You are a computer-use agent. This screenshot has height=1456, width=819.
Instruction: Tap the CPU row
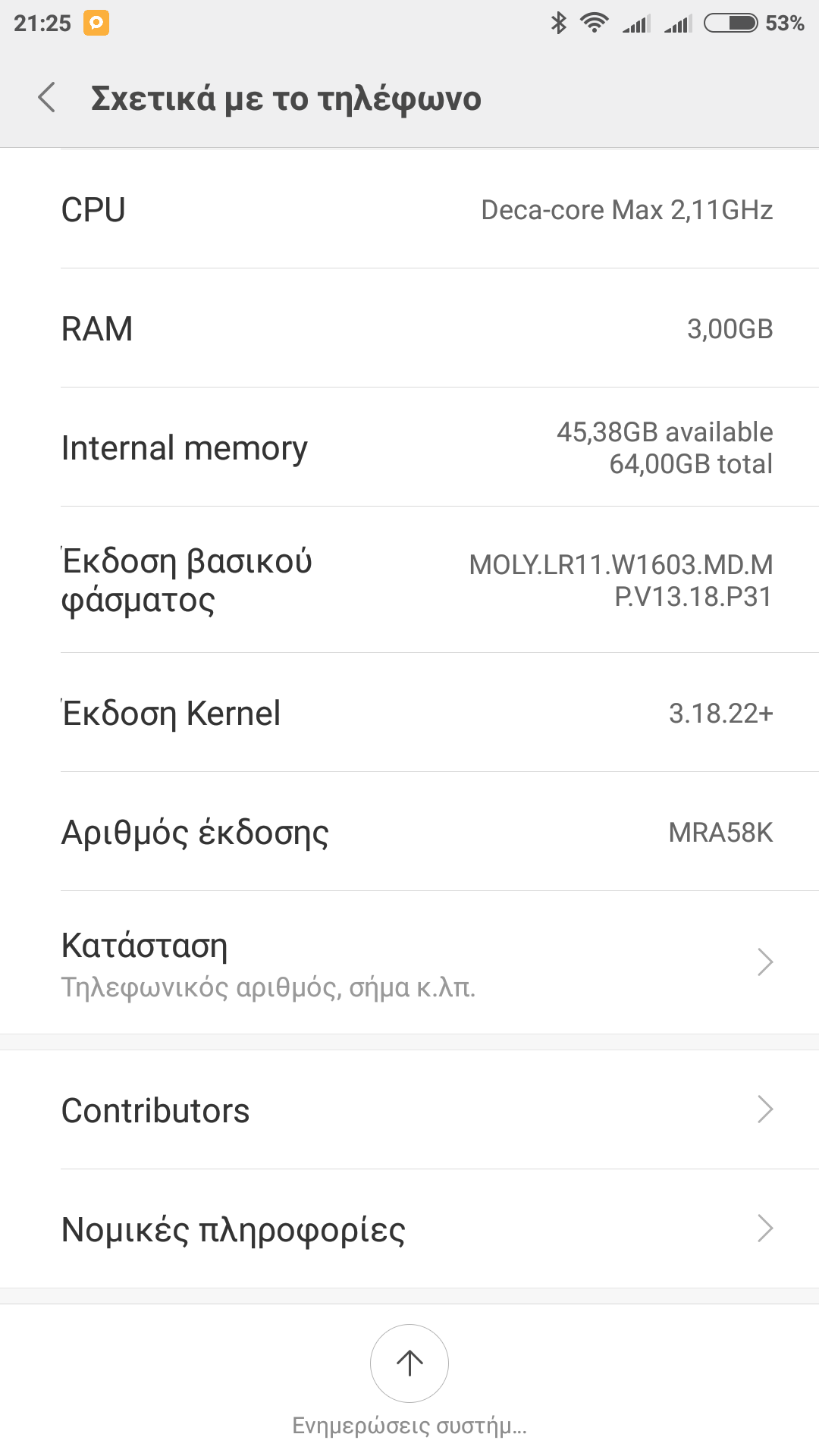coord(409,209)
